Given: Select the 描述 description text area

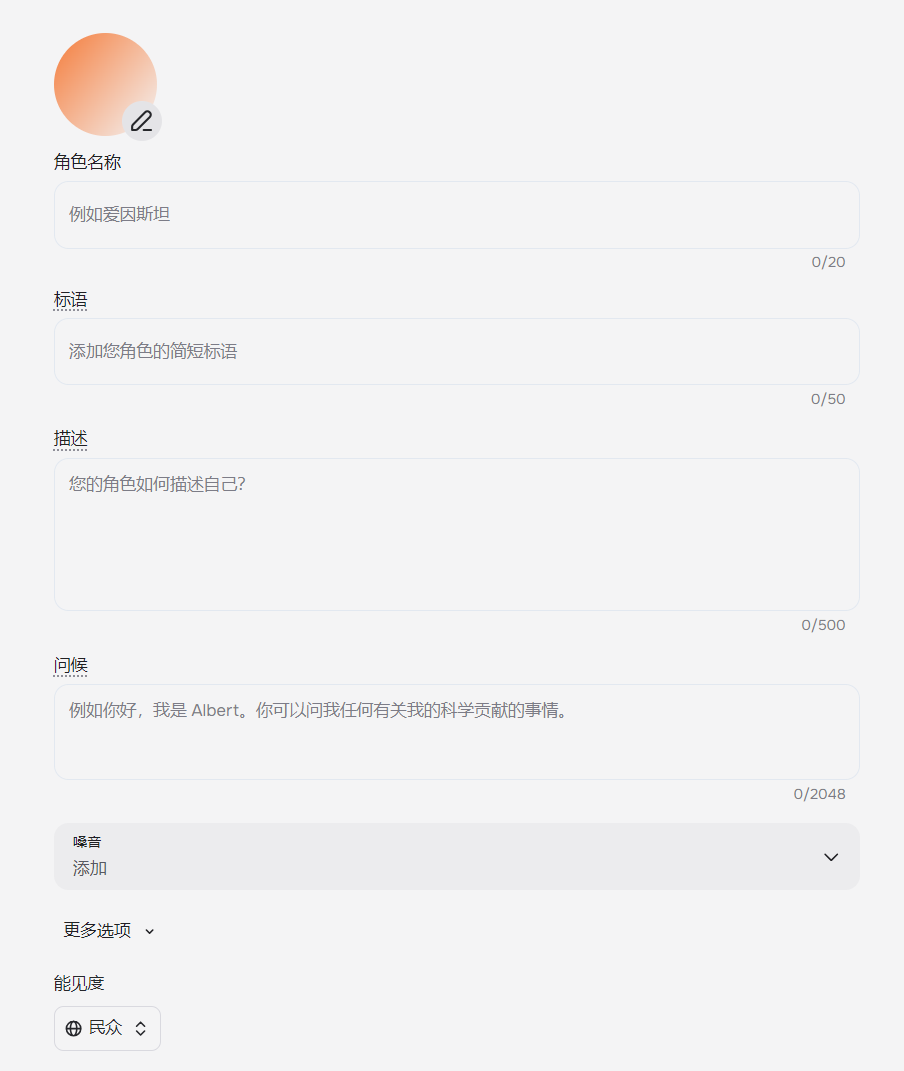Looking at the screenshot, I should [x=456, y=534].
